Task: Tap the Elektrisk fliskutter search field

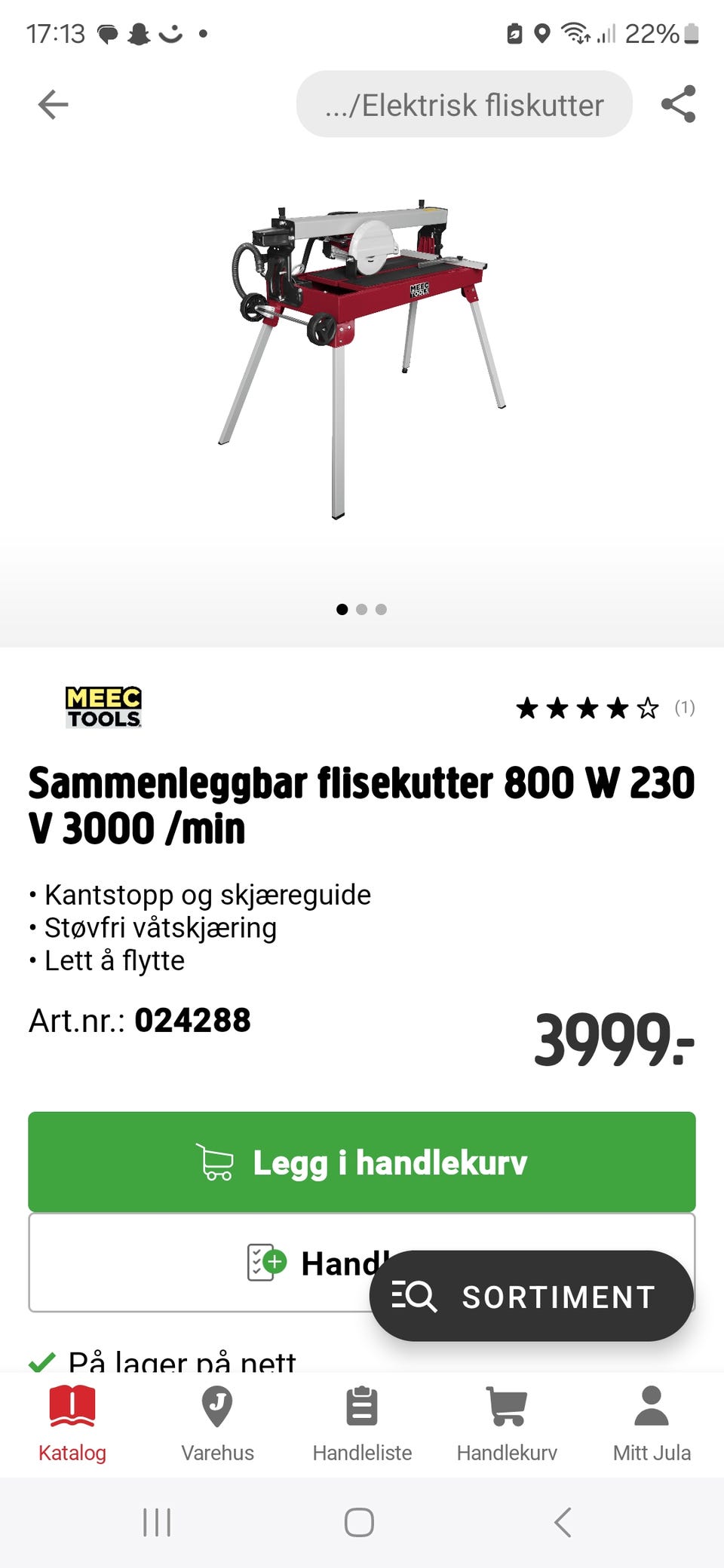Action: 464,105
